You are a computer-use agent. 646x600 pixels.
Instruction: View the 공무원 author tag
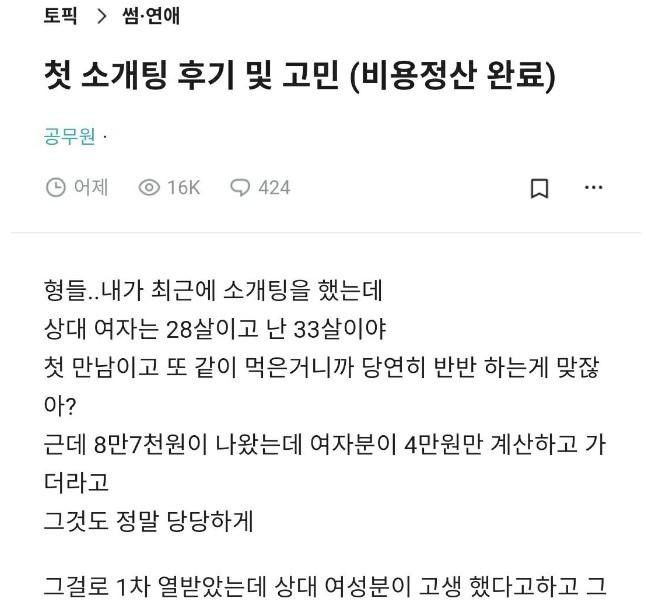70,136
